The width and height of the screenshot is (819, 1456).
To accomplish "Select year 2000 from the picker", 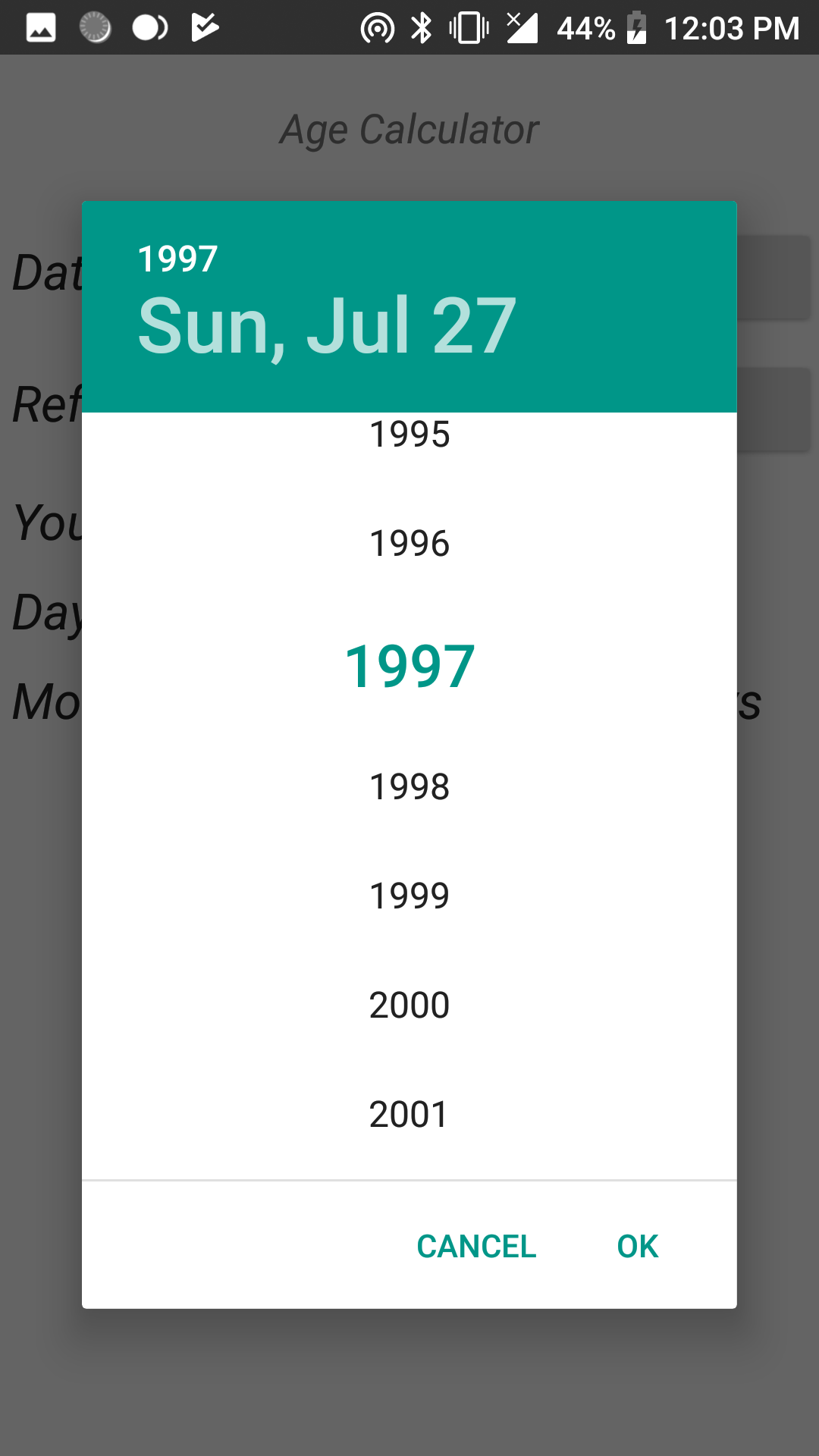I will [x=409, y=1004].
